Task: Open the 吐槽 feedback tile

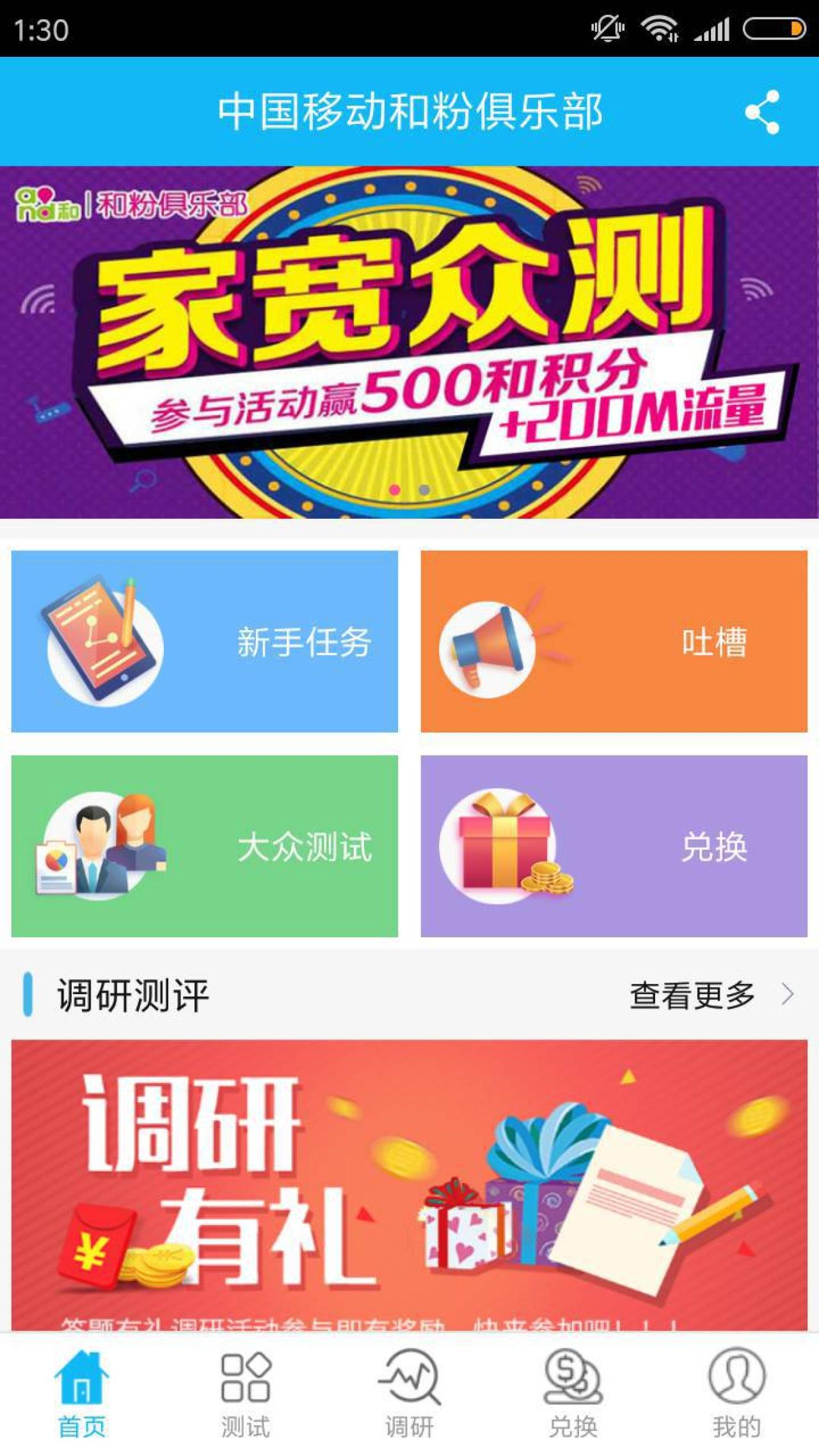Action: pyautogui.click(x=614, y=641)
